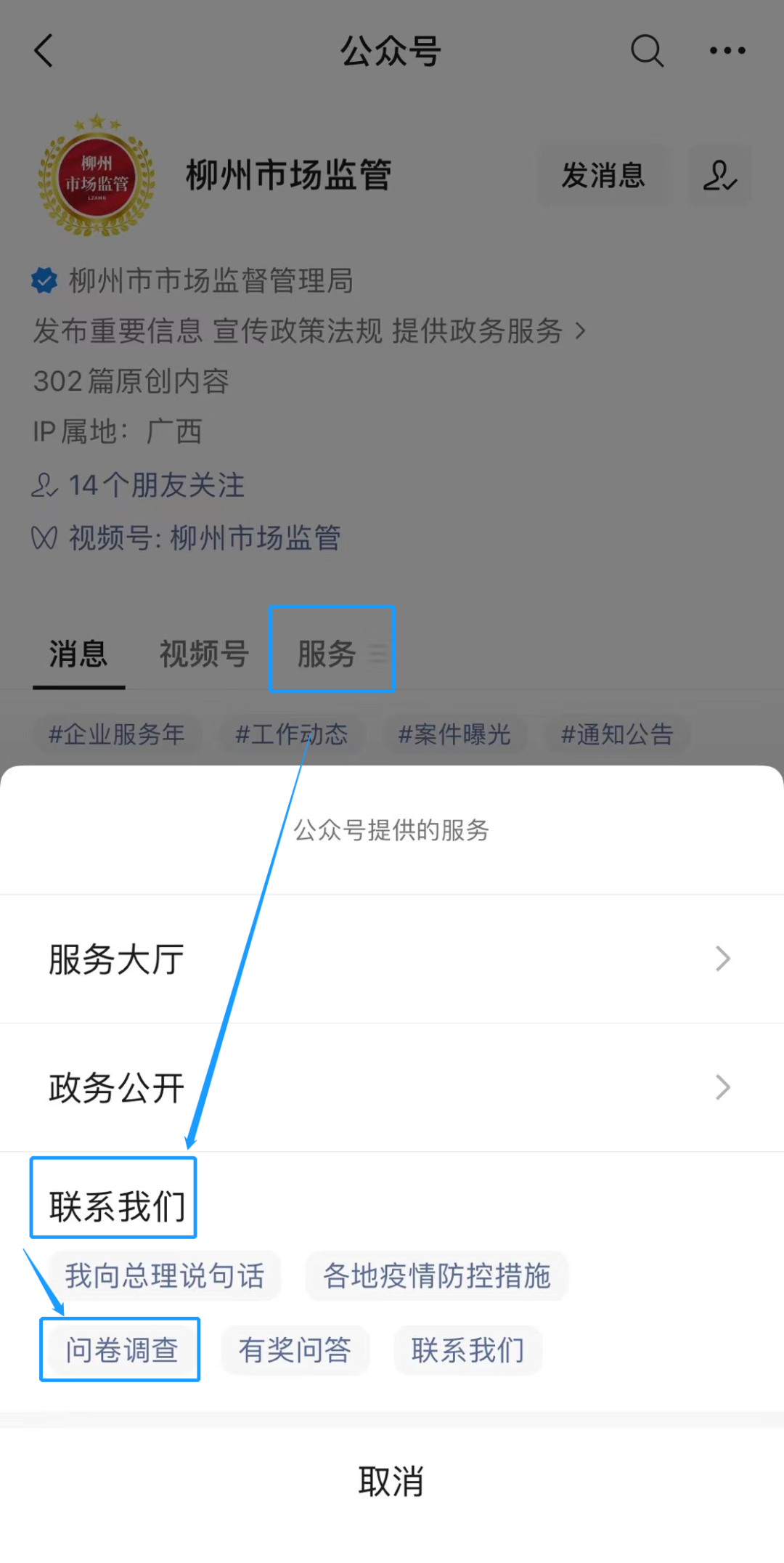Select the 我向总理说句话 chip
Screen dimensions: 784x1563
(165, 1276)
